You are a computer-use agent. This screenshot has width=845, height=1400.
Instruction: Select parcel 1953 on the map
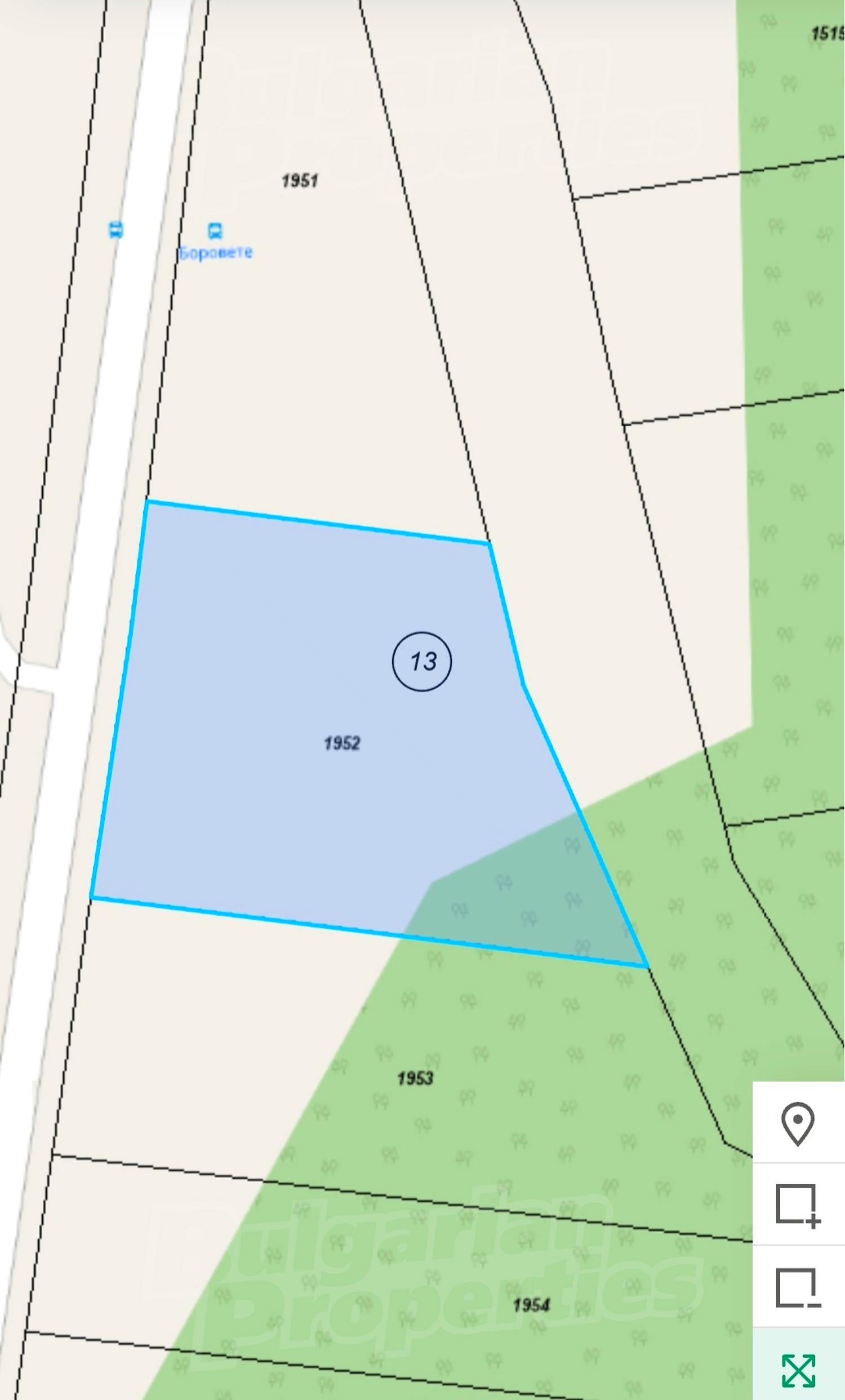(x=415, y=1078)
